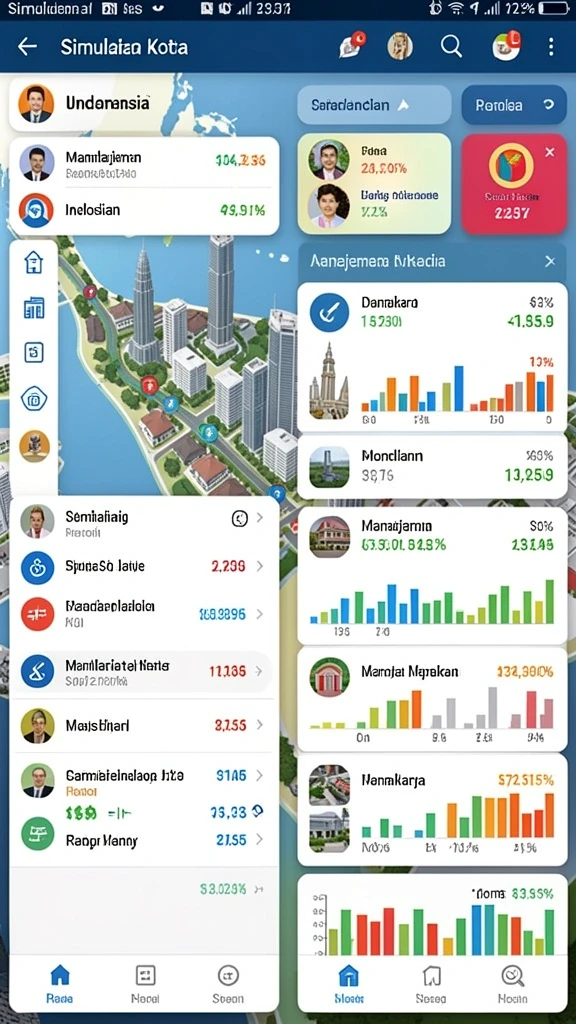Image resolution: width=576 pixels, height=1024 pixels.
Task: Open the Raopr Hanny row
Action: (x=141, y=840)
